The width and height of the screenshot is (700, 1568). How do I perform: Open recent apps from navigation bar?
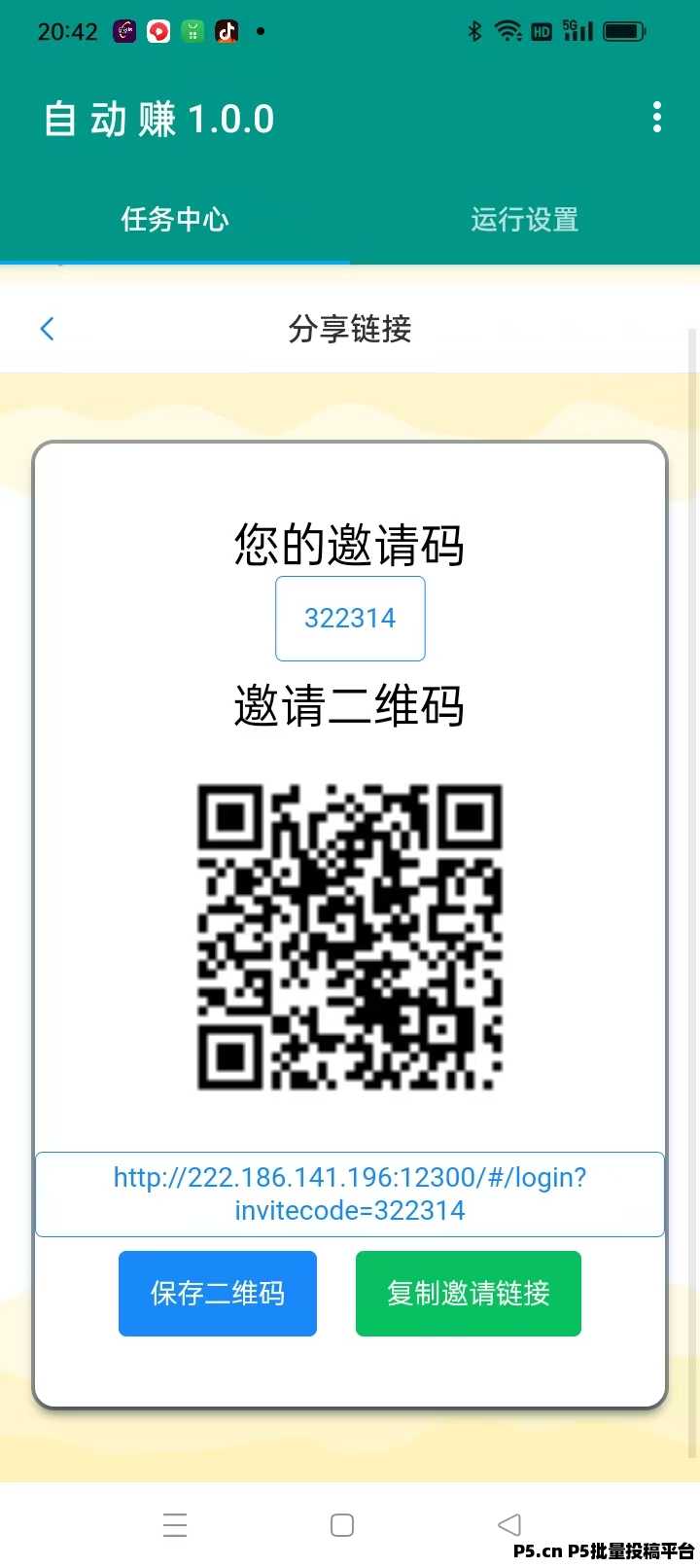coord(175,1524)
